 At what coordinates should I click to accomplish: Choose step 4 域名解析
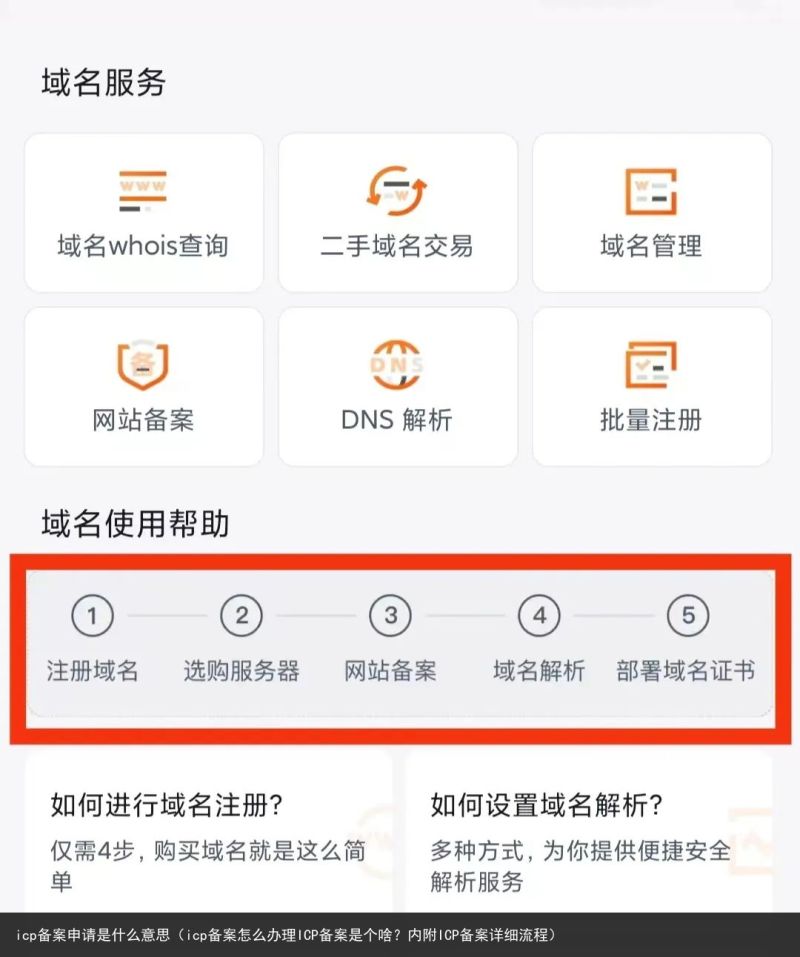[x=539, y=641]
